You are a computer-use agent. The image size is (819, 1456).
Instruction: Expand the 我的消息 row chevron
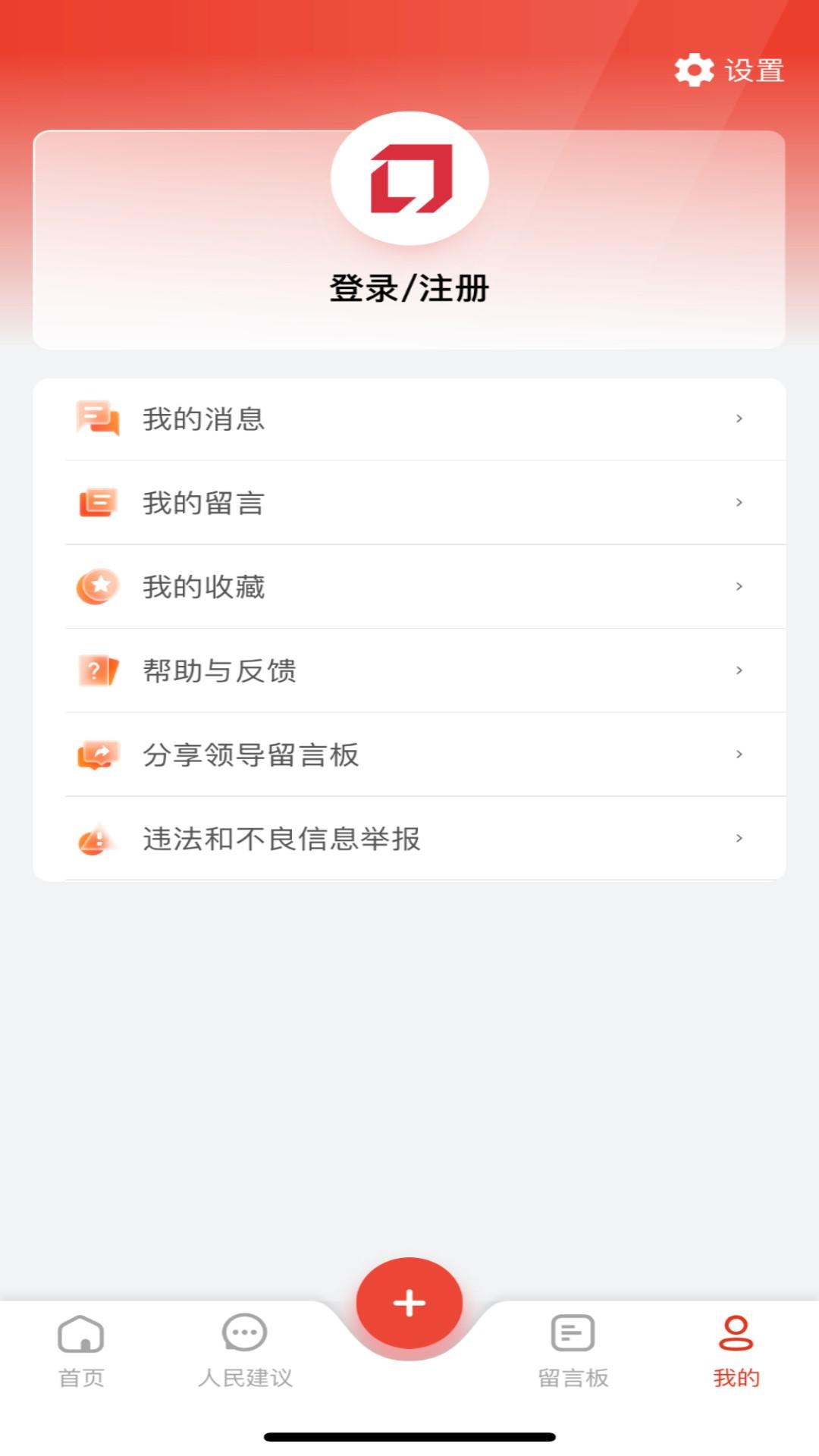tap(739, 419)
